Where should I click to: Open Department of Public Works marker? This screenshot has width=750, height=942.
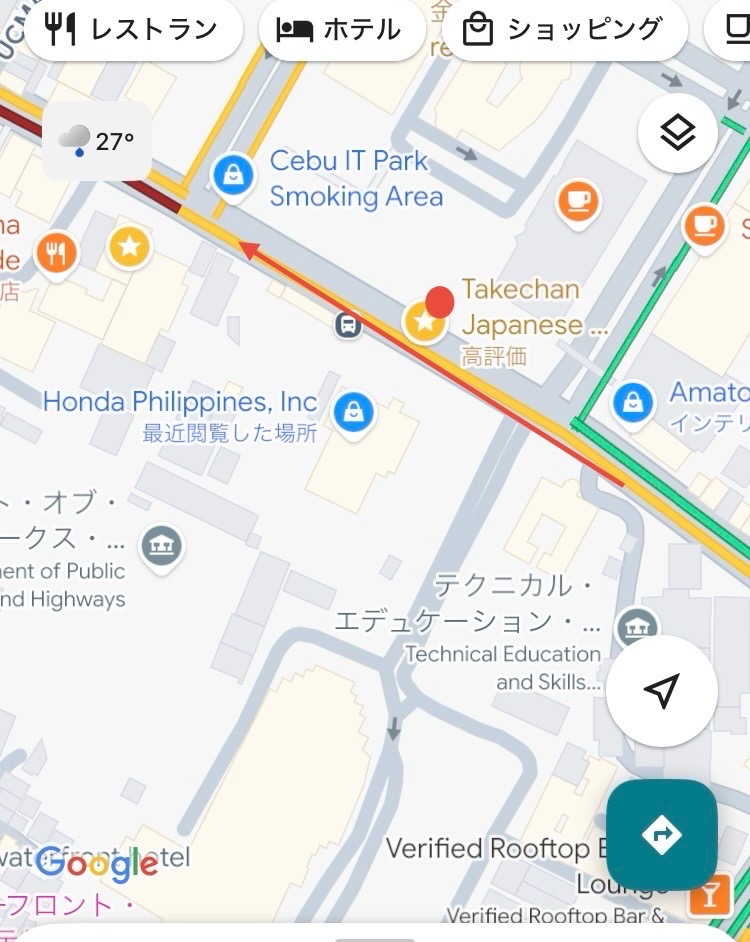(160, 545)
